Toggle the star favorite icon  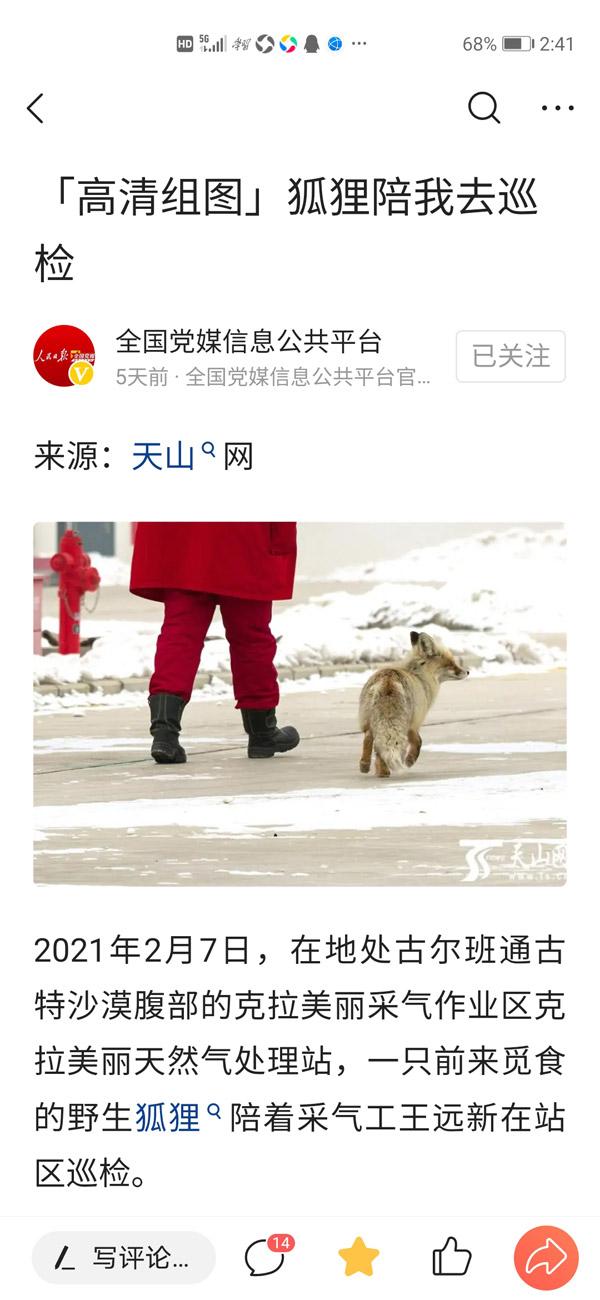[x=359, y=1258]
